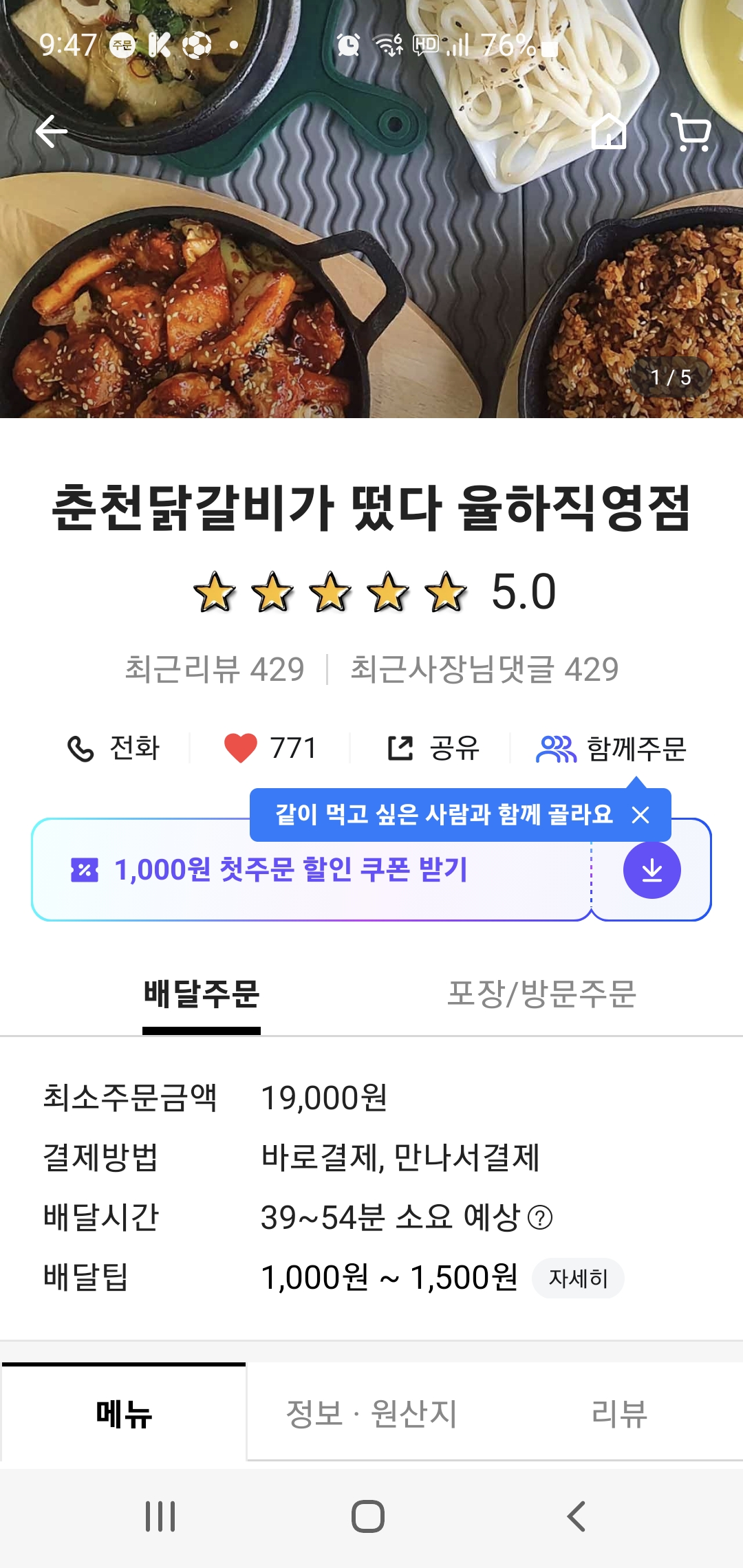743x1568 pixels.
Task: Tap system recent apps button
Action: [x=160, y=1516]
